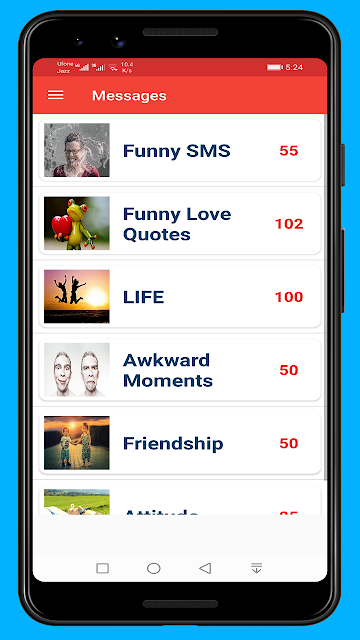Open Funny Love Quotes category

tap(180, 223)
